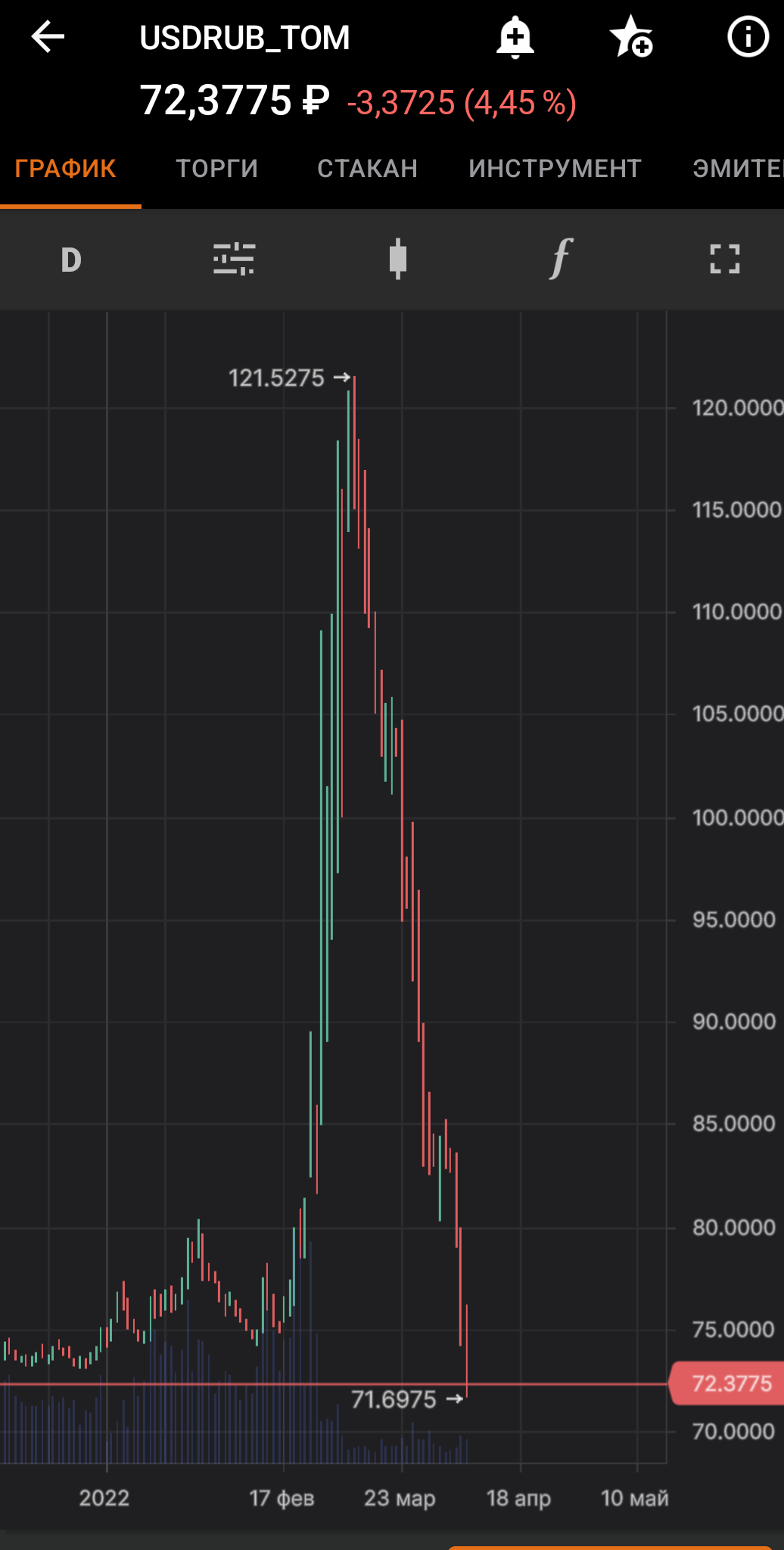Go back using the arrow icon
The image size is (784, 1550).
(x=48, y=37)
